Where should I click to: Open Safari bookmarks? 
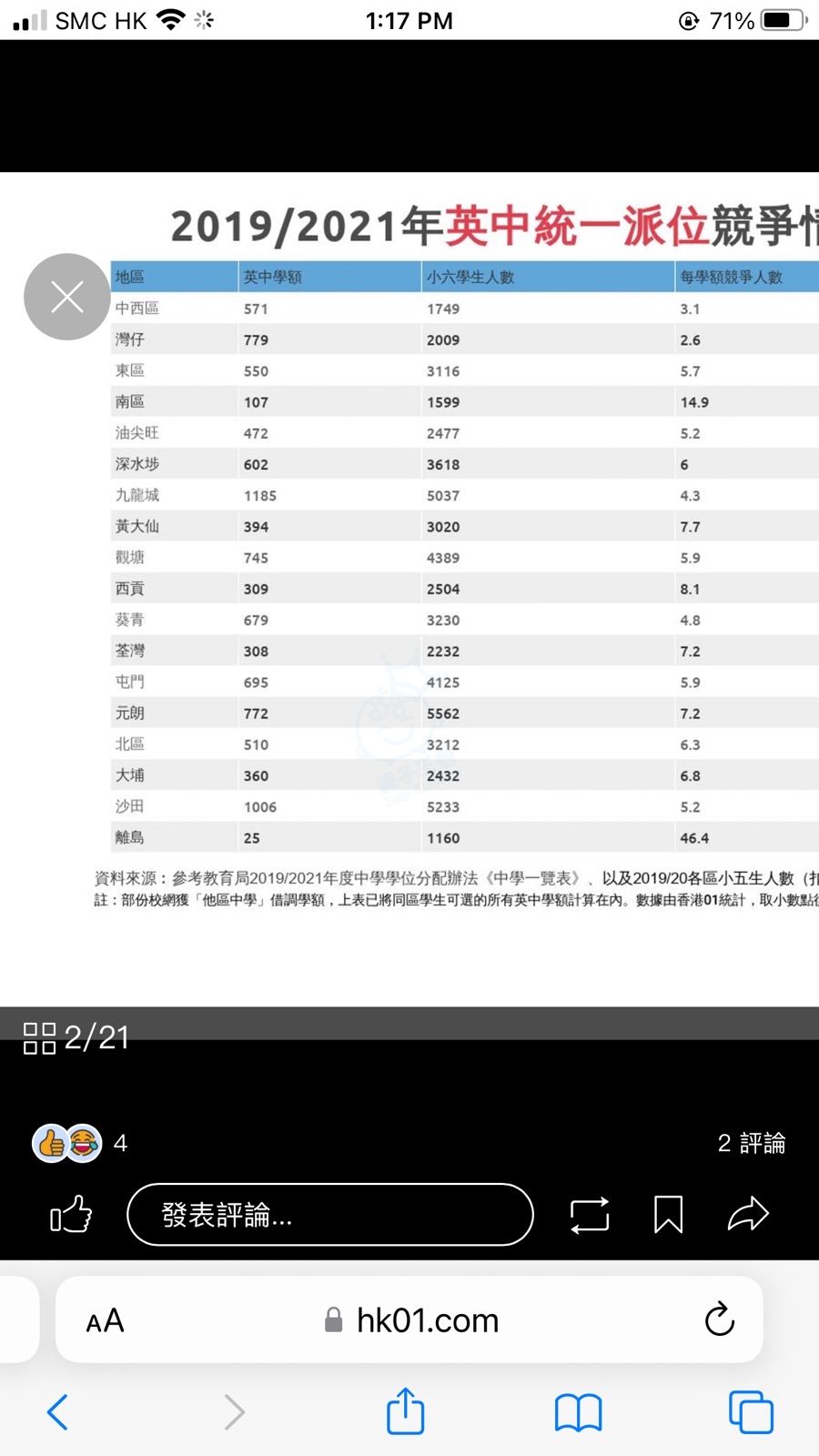tap(578, 1412)
